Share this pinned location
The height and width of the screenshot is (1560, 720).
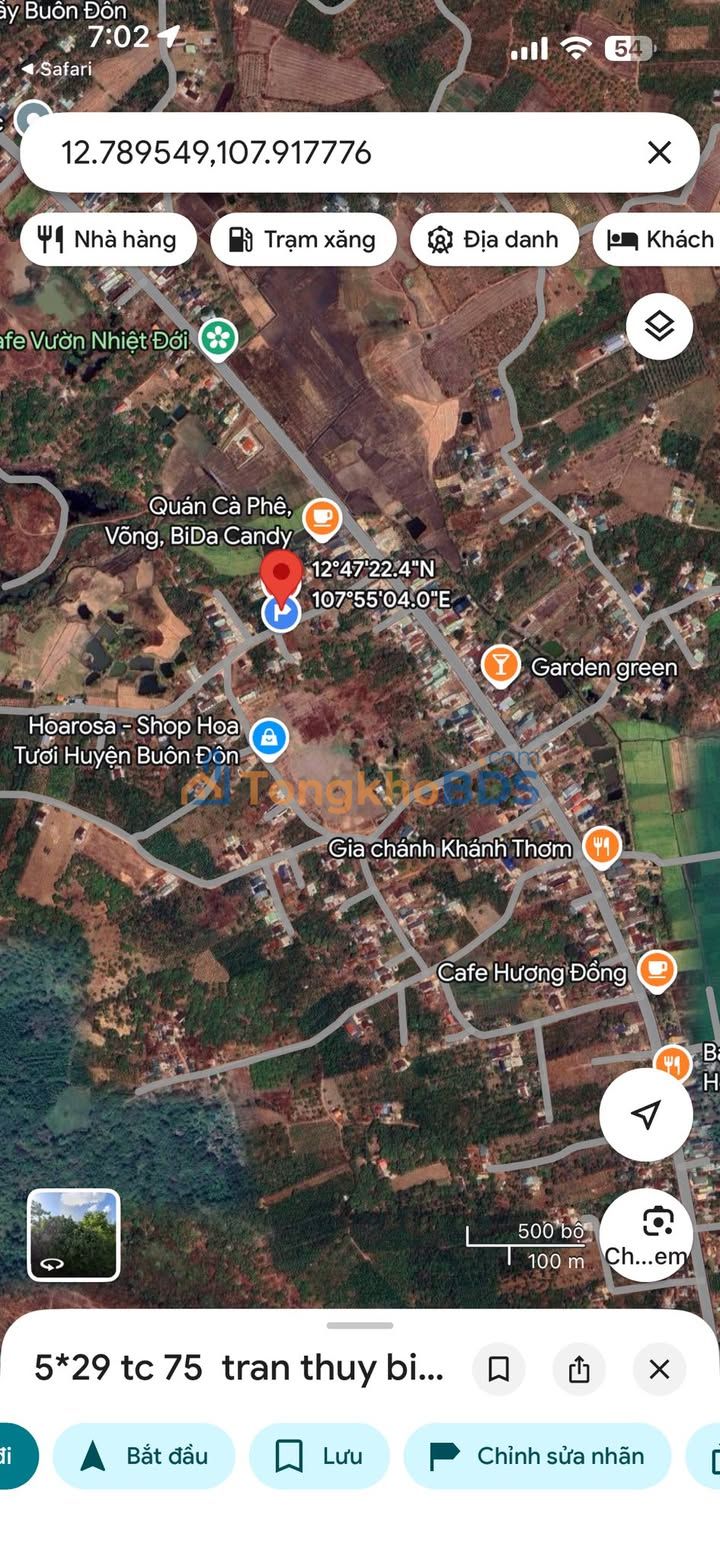[x=579, y=1368]
